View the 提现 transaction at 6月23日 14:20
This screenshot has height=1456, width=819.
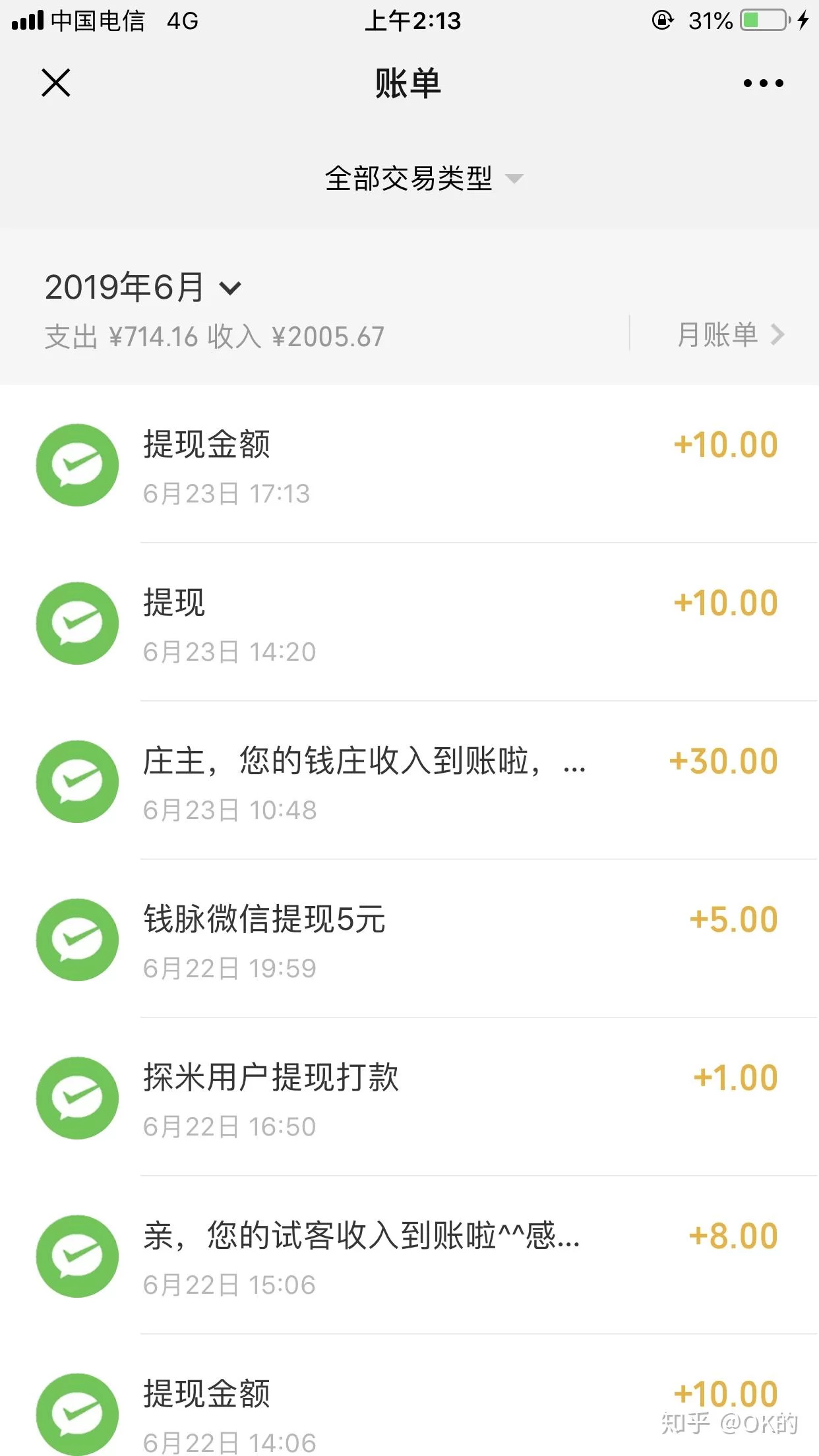(422, 624)
